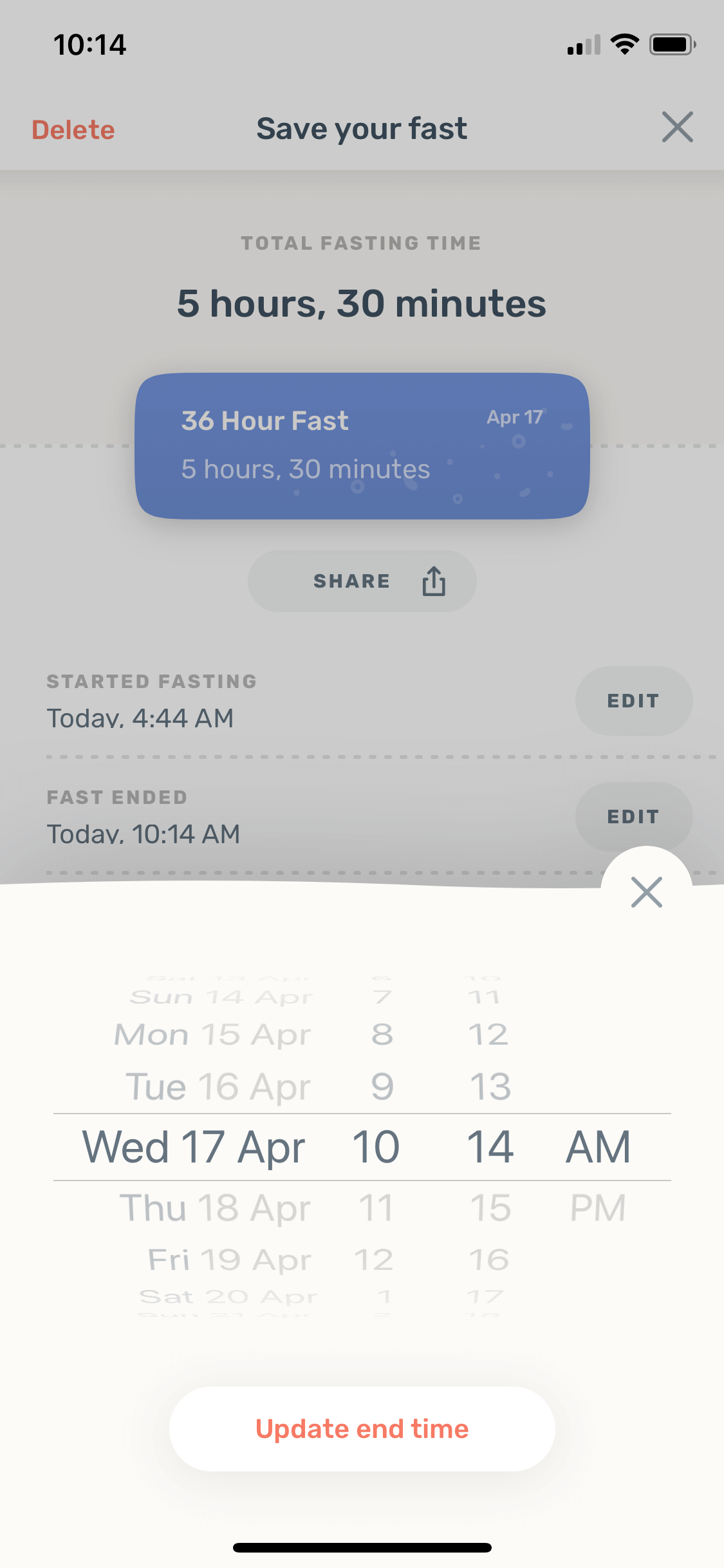The height and width of the screenshot is (1568, 724).
Task: Close the end time picker sheet
Action: pos(647,891)
